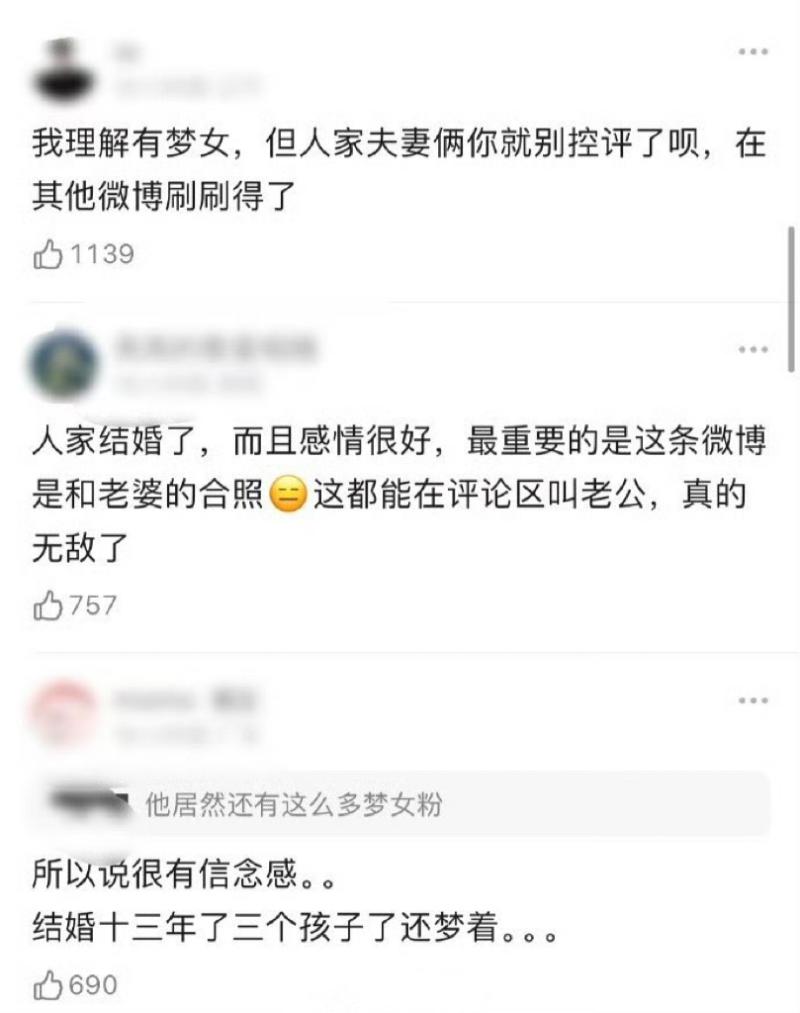Open overflow menu for the 梦女 控评 comment
This screenshot has height=1013, width=800.
752,51
